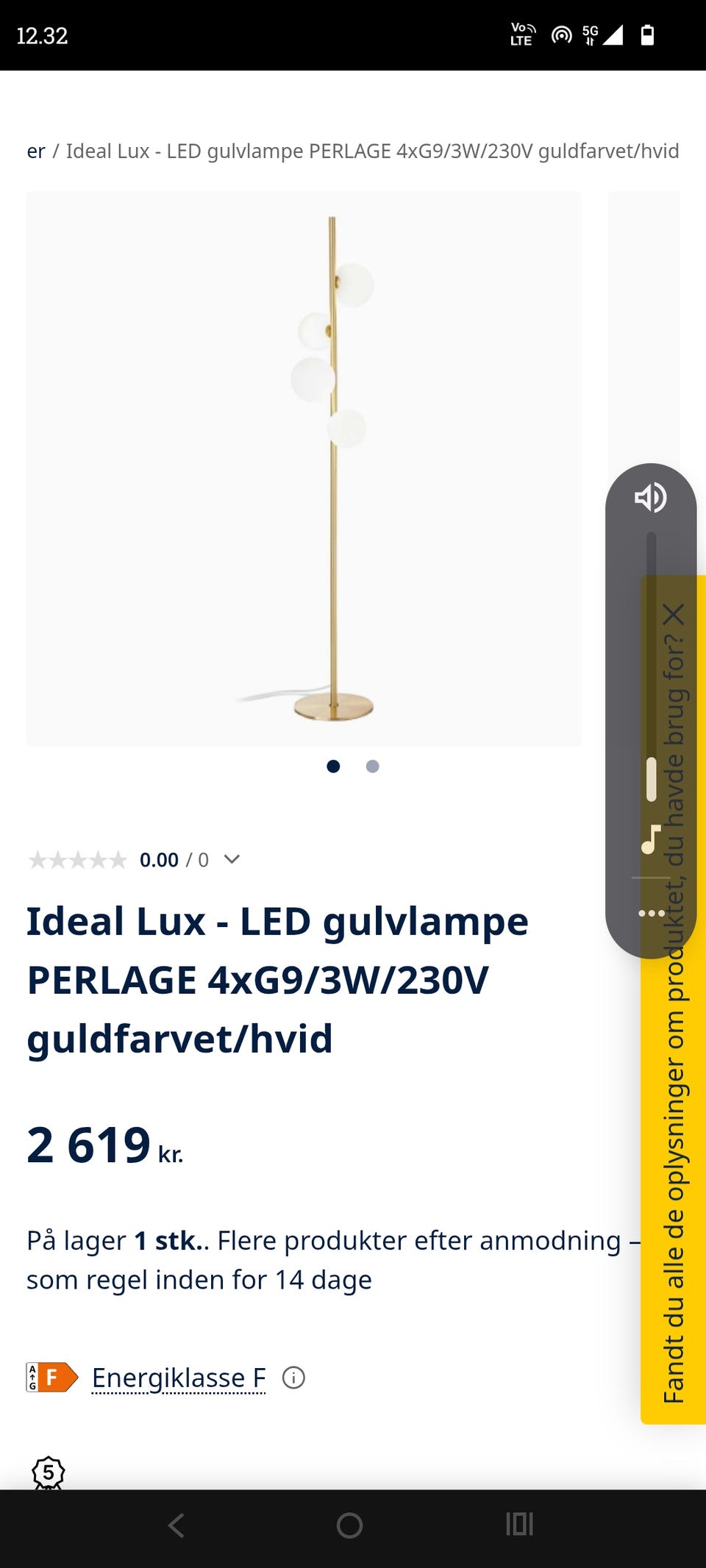Tap the speaker icon to start narration
706x1568 pixels.
650,497
